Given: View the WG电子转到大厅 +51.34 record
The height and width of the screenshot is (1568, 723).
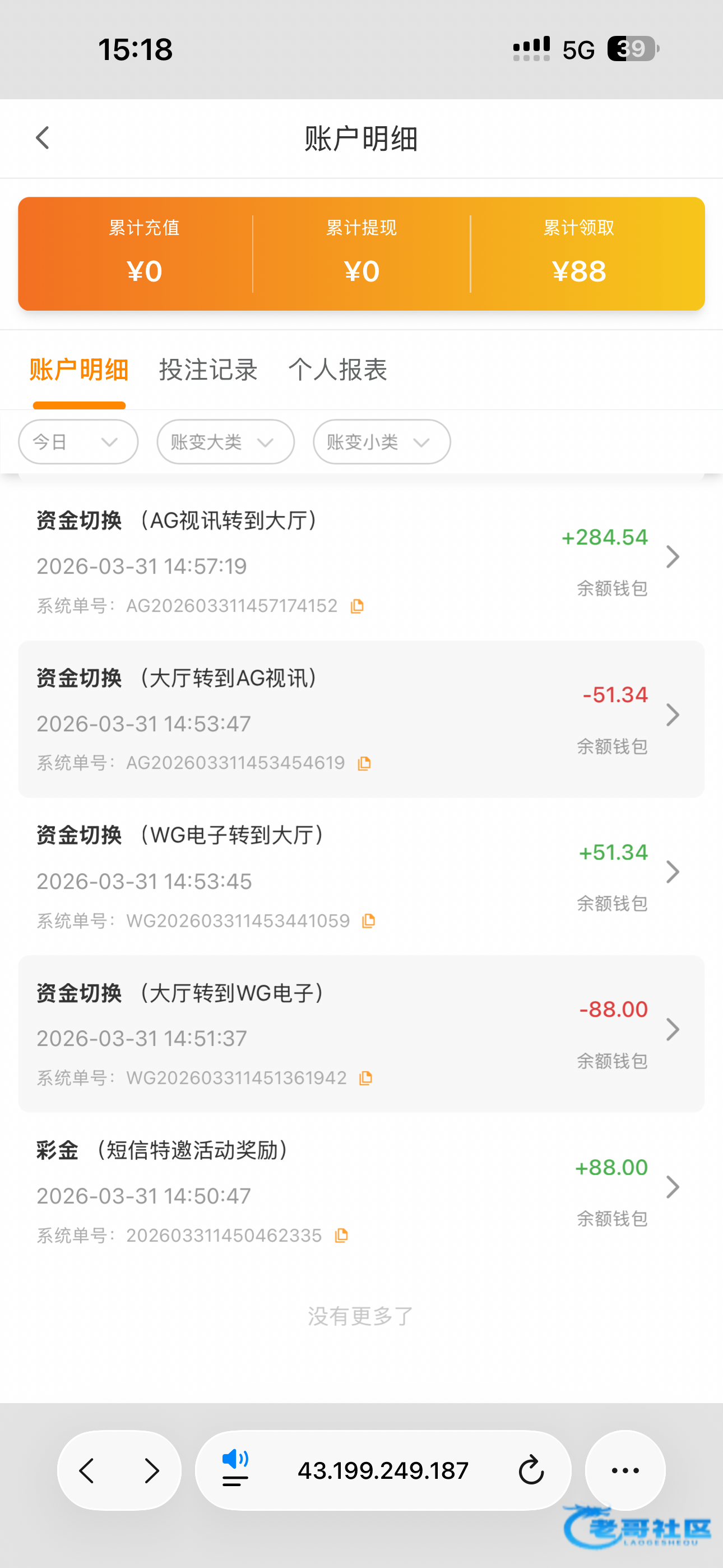Looking at the screenshot, I should tap(672, 871).
